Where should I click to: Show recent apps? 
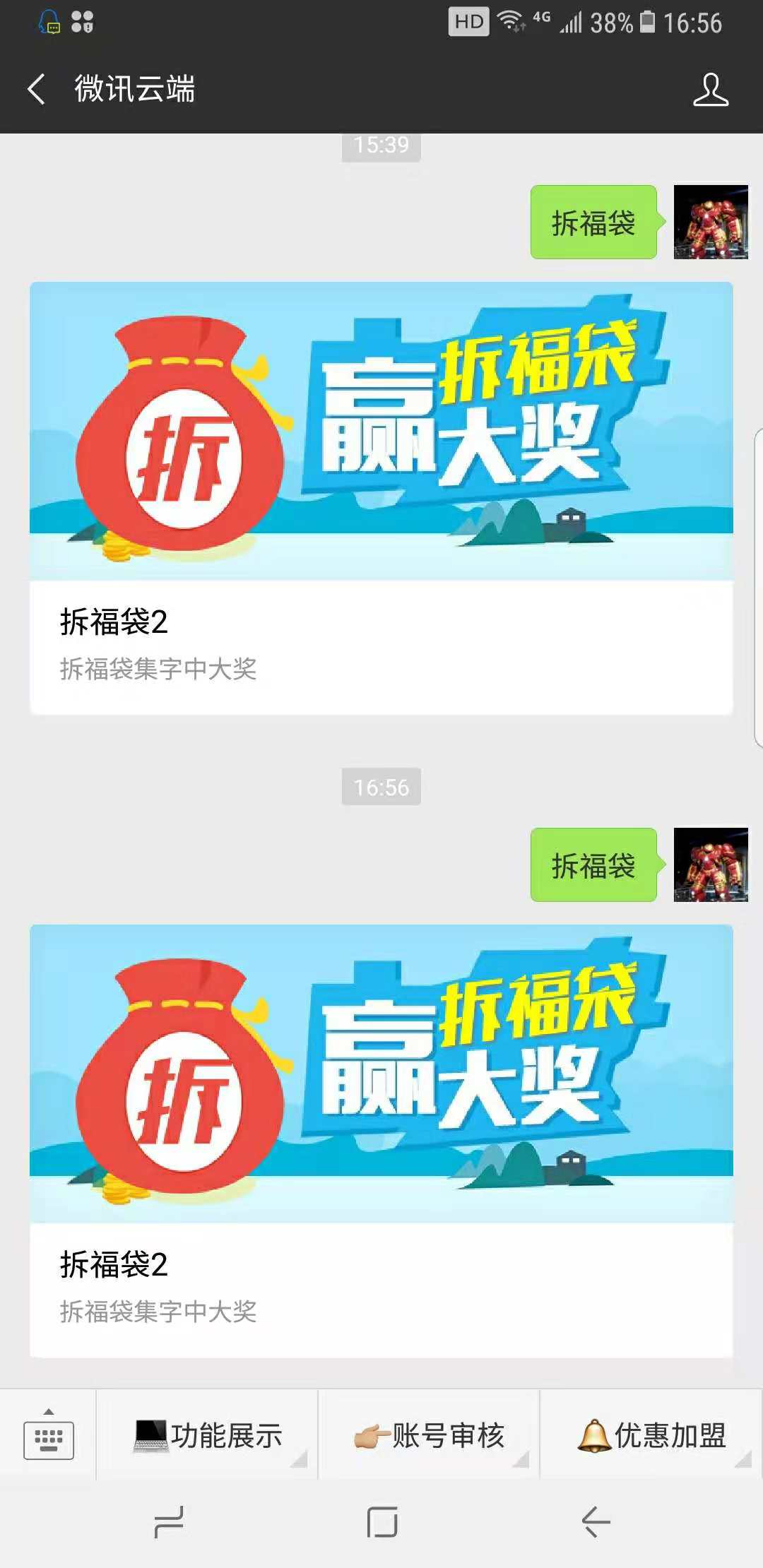170,1521
